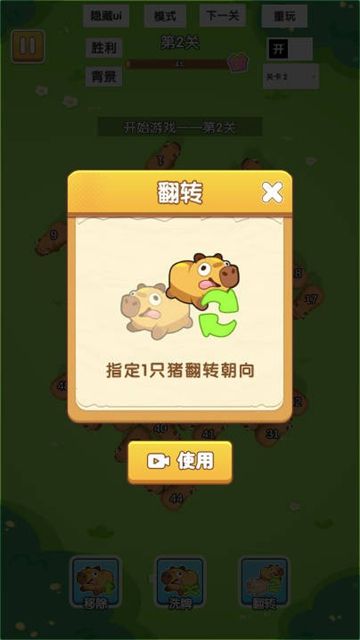Toggle the 开 switch
This screenshot has height=640, width=360.
click(290, 49)
